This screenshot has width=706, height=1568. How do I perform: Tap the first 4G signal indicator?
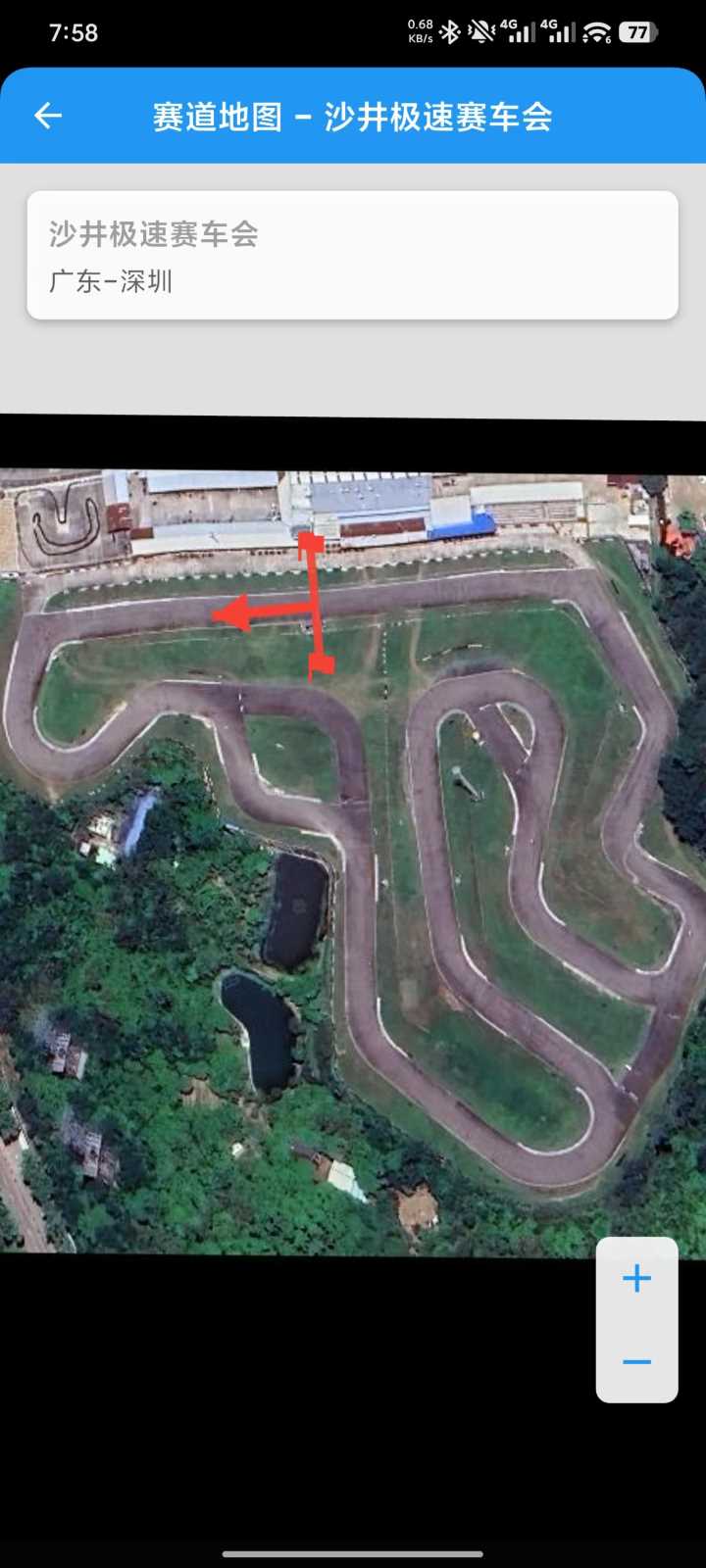click(x=518, y=30)
